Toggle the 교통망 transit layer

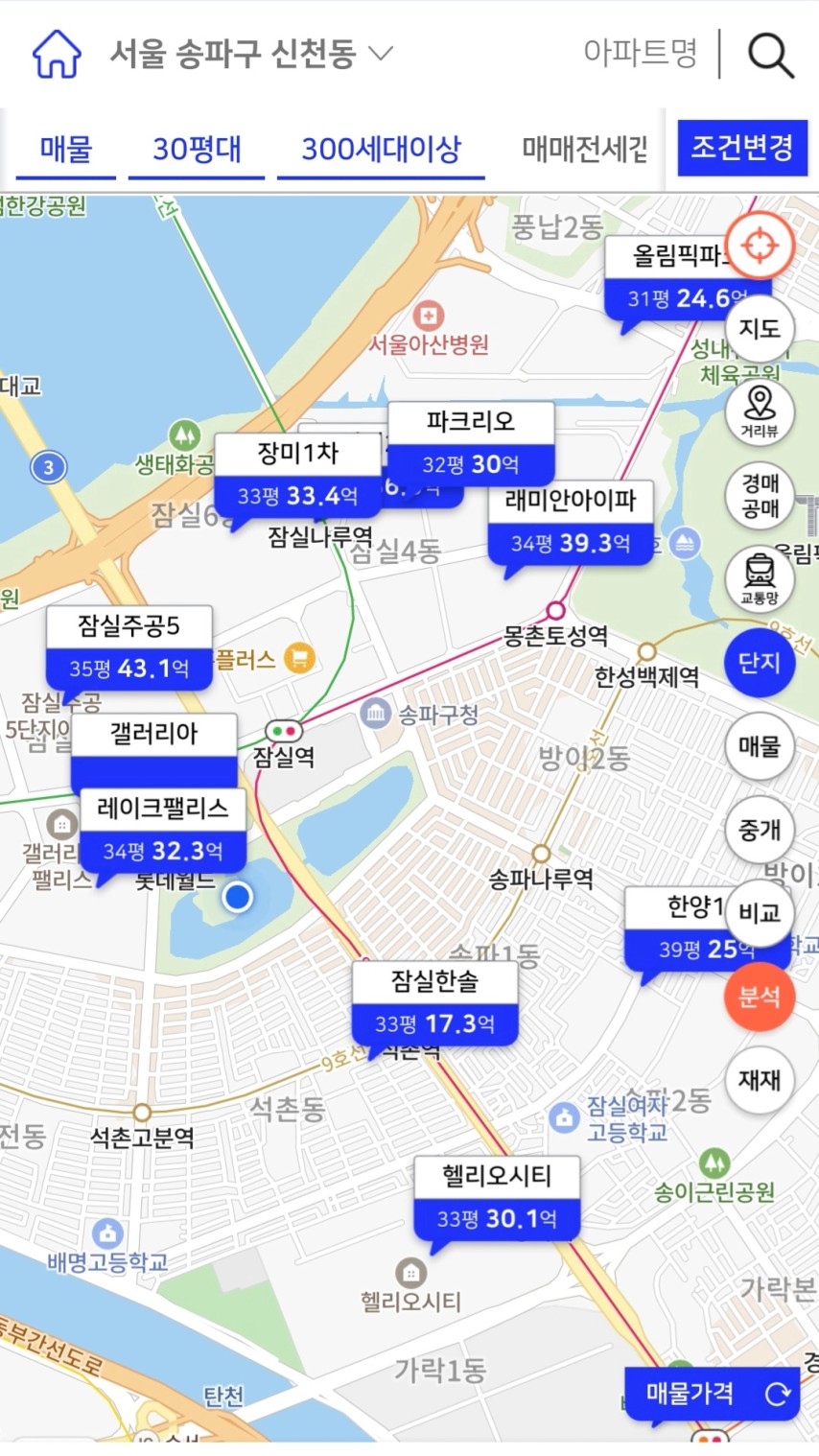pos(759,579)
